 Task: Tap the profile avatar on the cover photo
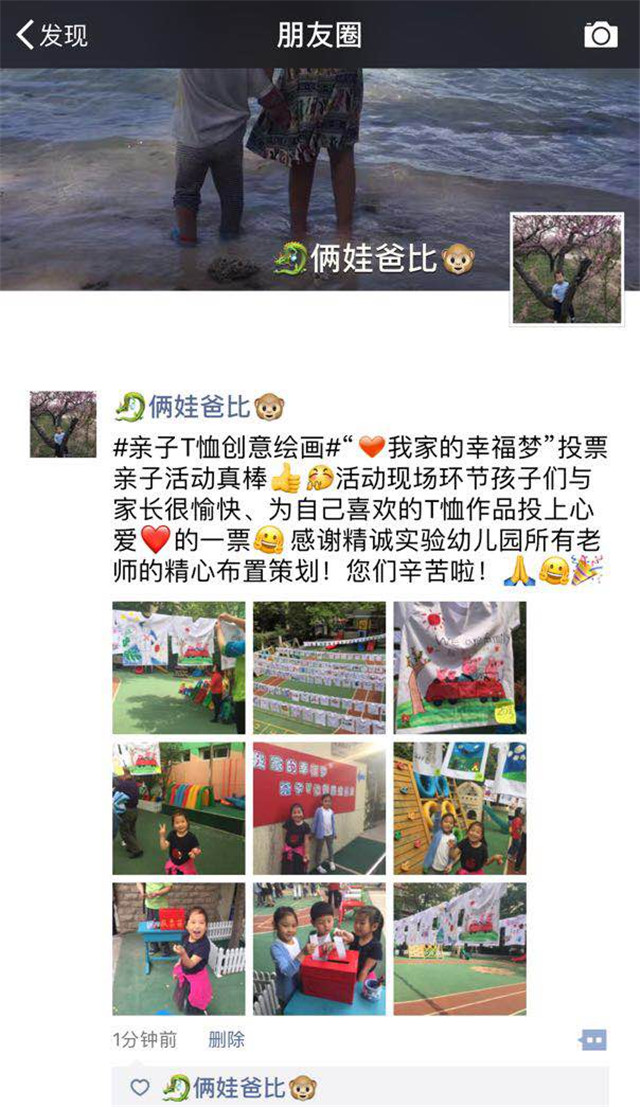point(567,268)
